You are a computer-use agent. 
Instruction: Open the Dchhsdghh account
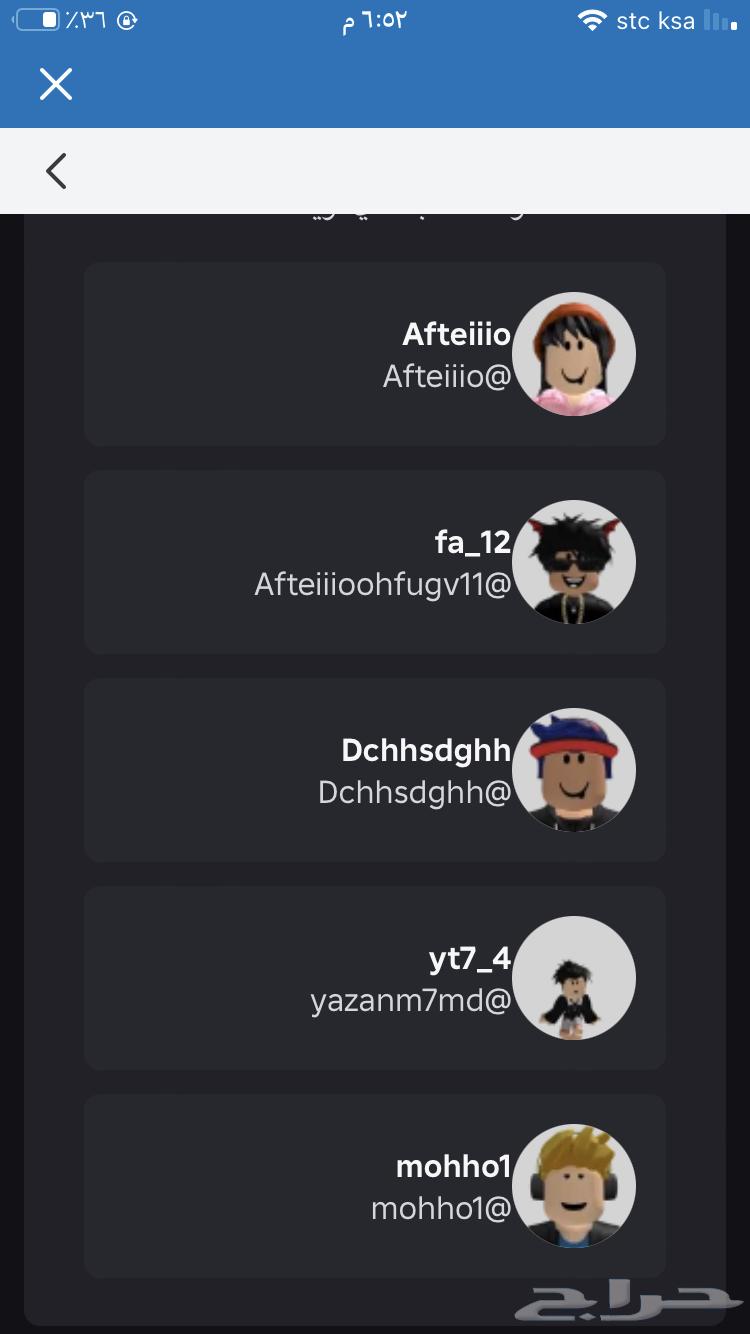375,770
